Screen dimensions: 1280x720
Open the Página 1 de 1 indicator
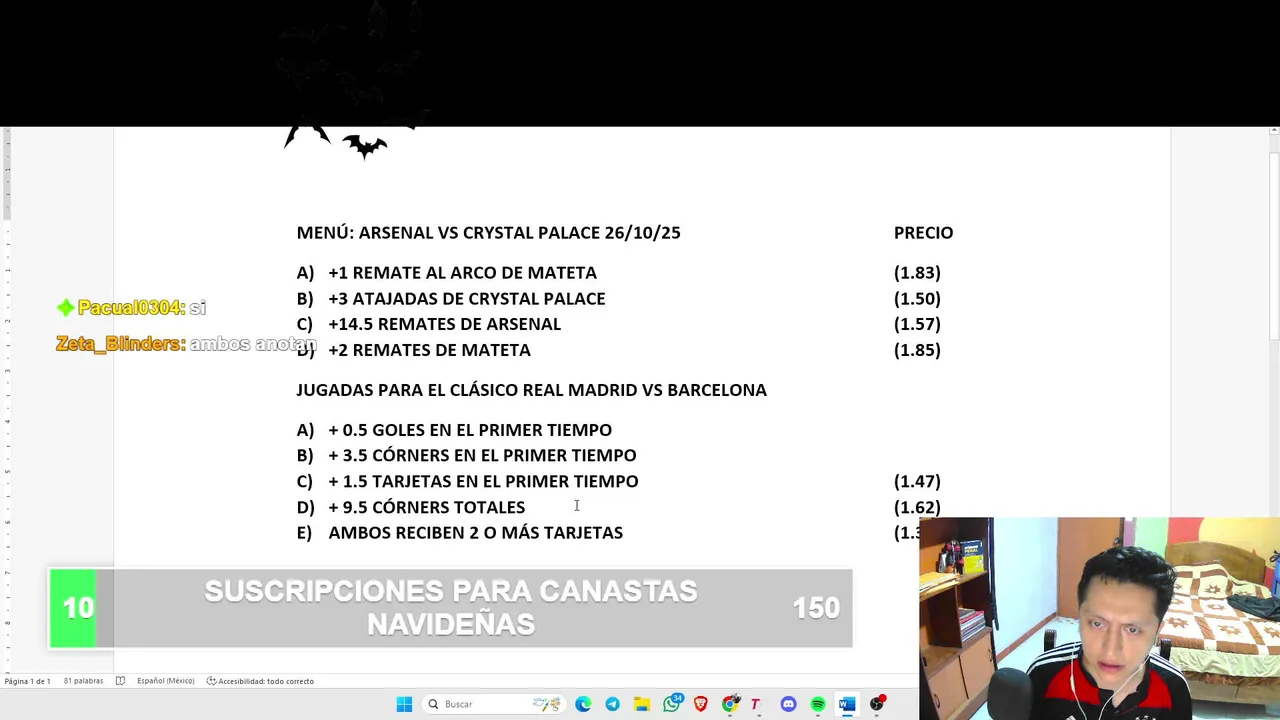pyautogui.click(x=27, y=681)
